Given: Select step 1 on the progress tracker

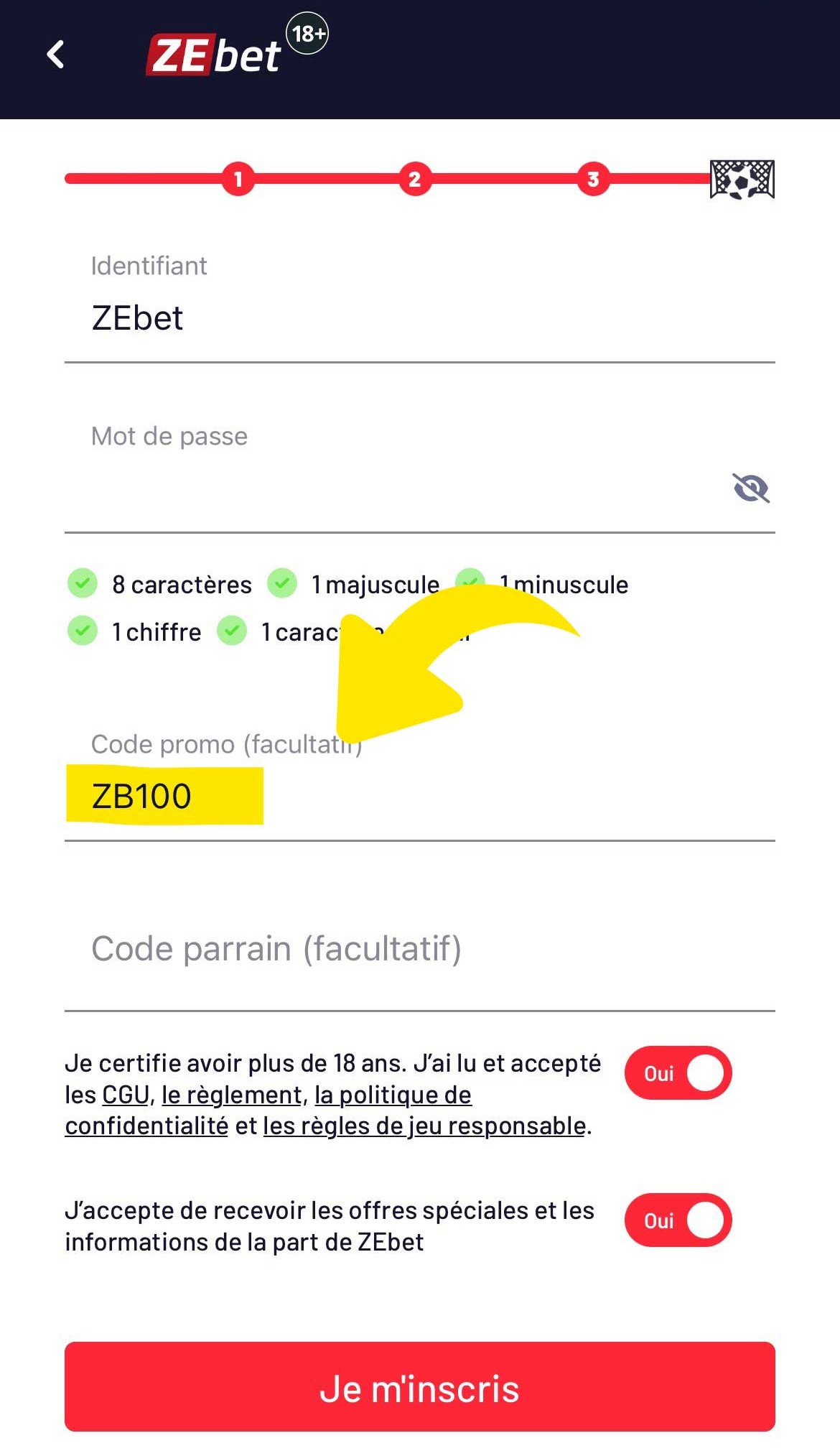Looking at the screenshot, I should click(236, 181).
